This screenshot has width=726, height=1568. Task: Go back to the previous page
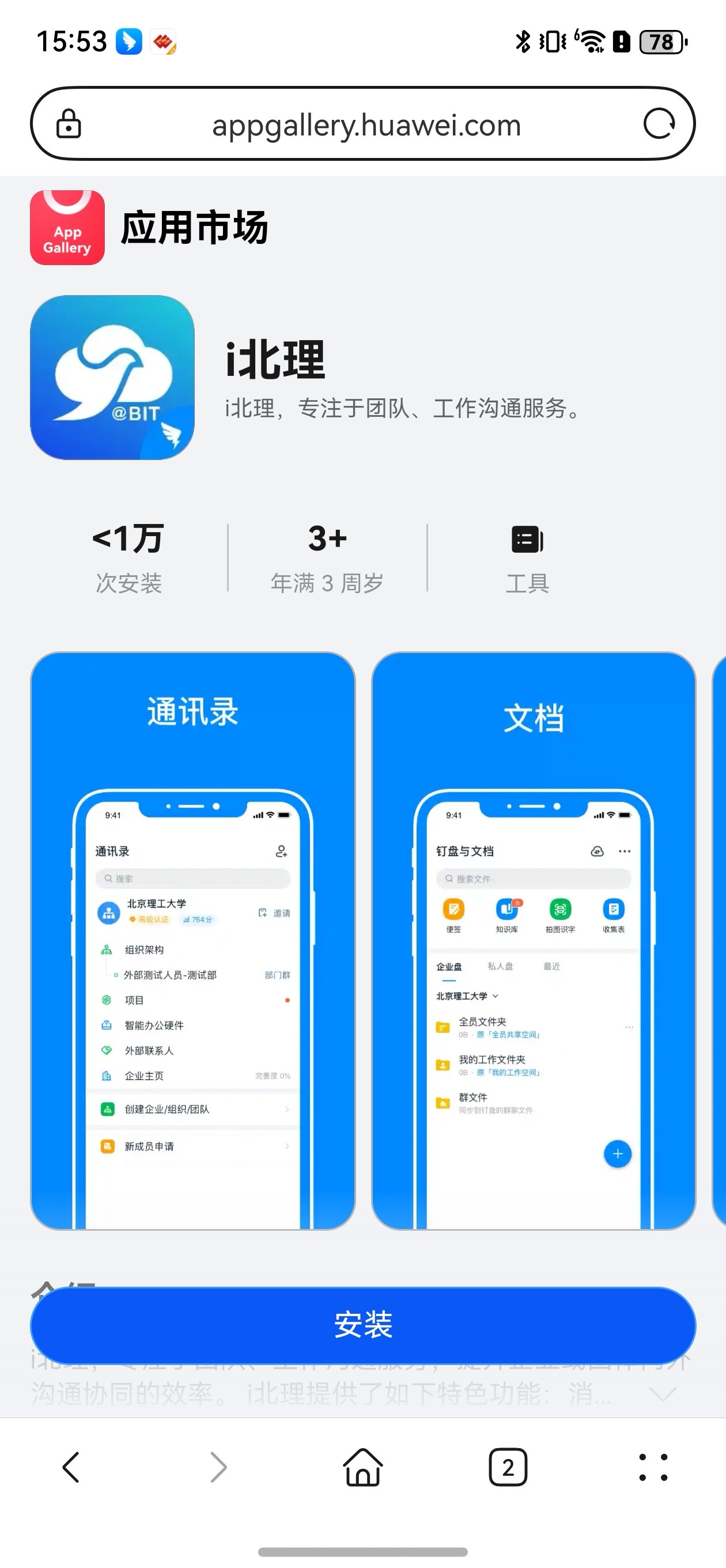[x=71, y=1468]
